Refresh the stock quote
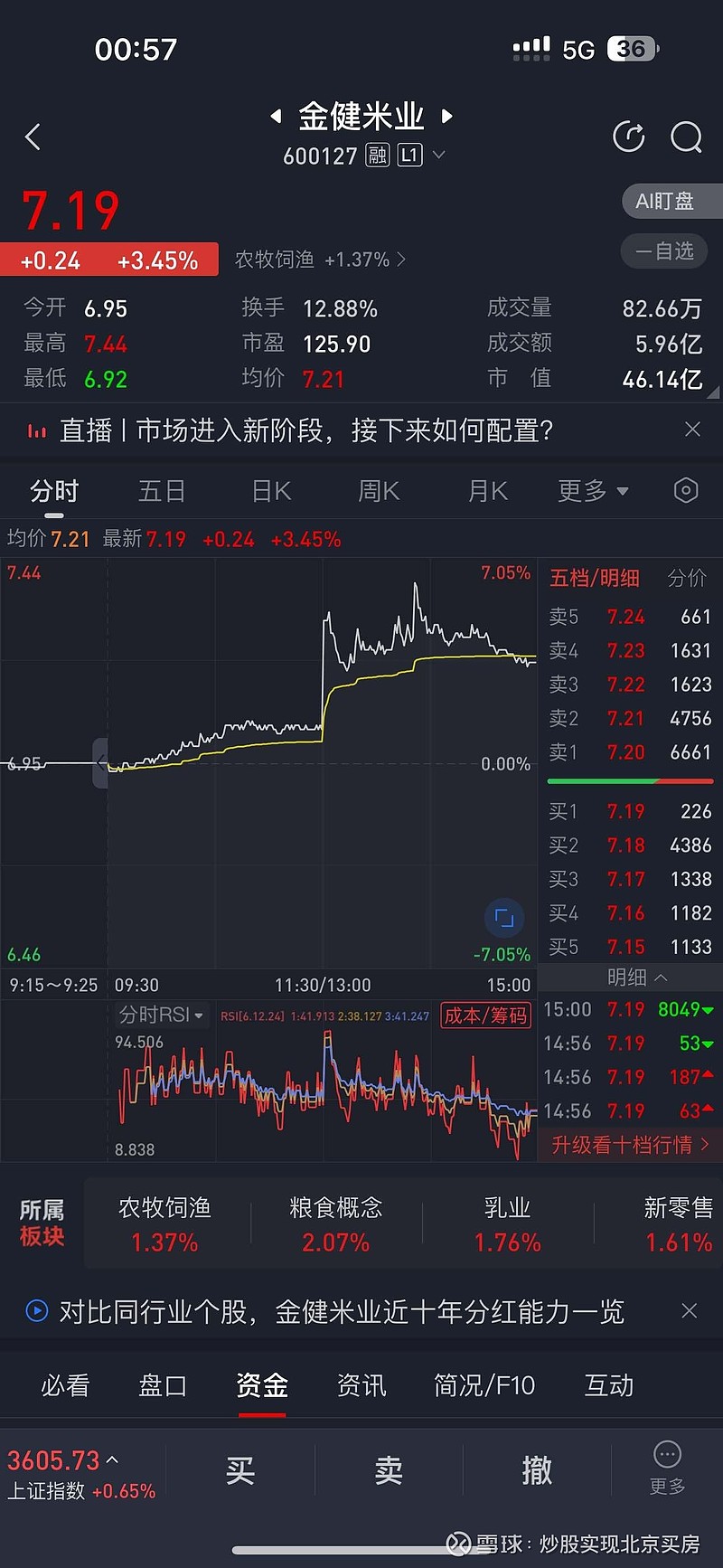The height and width of the screenshot is (1568, 723). [628, 137]
